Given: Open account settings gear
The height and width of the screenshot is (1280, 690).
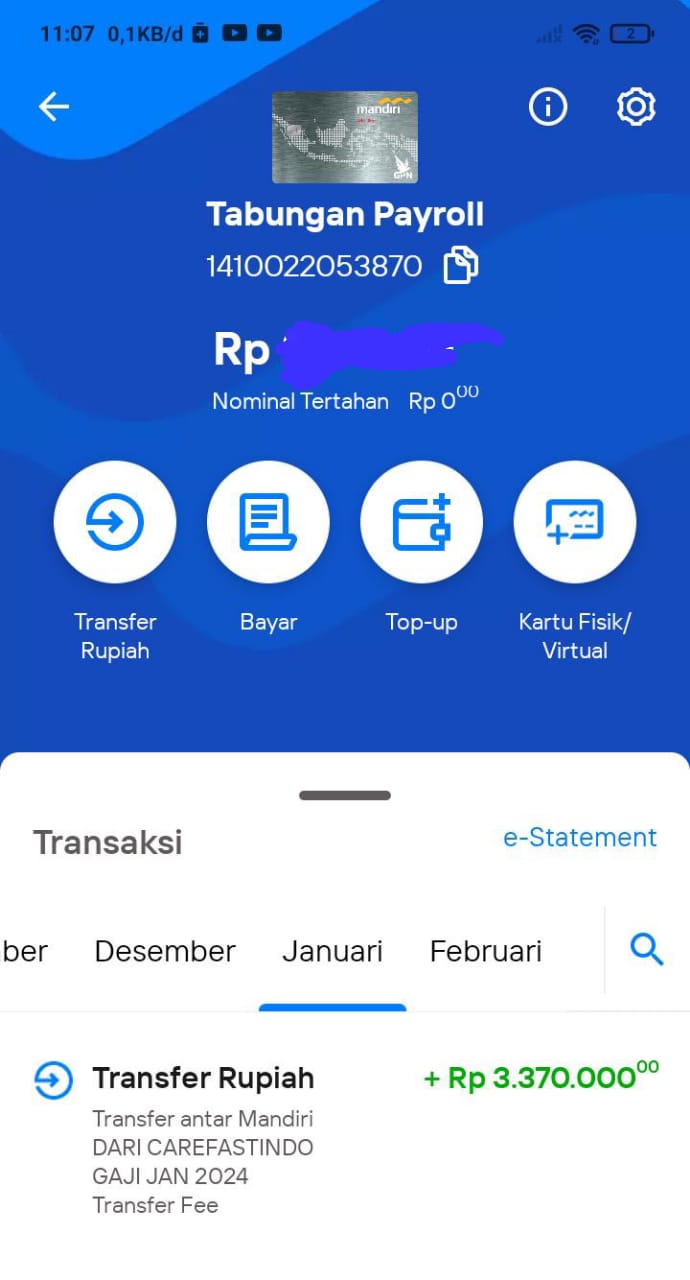Looking at the screenshot, I should (636, 106).
